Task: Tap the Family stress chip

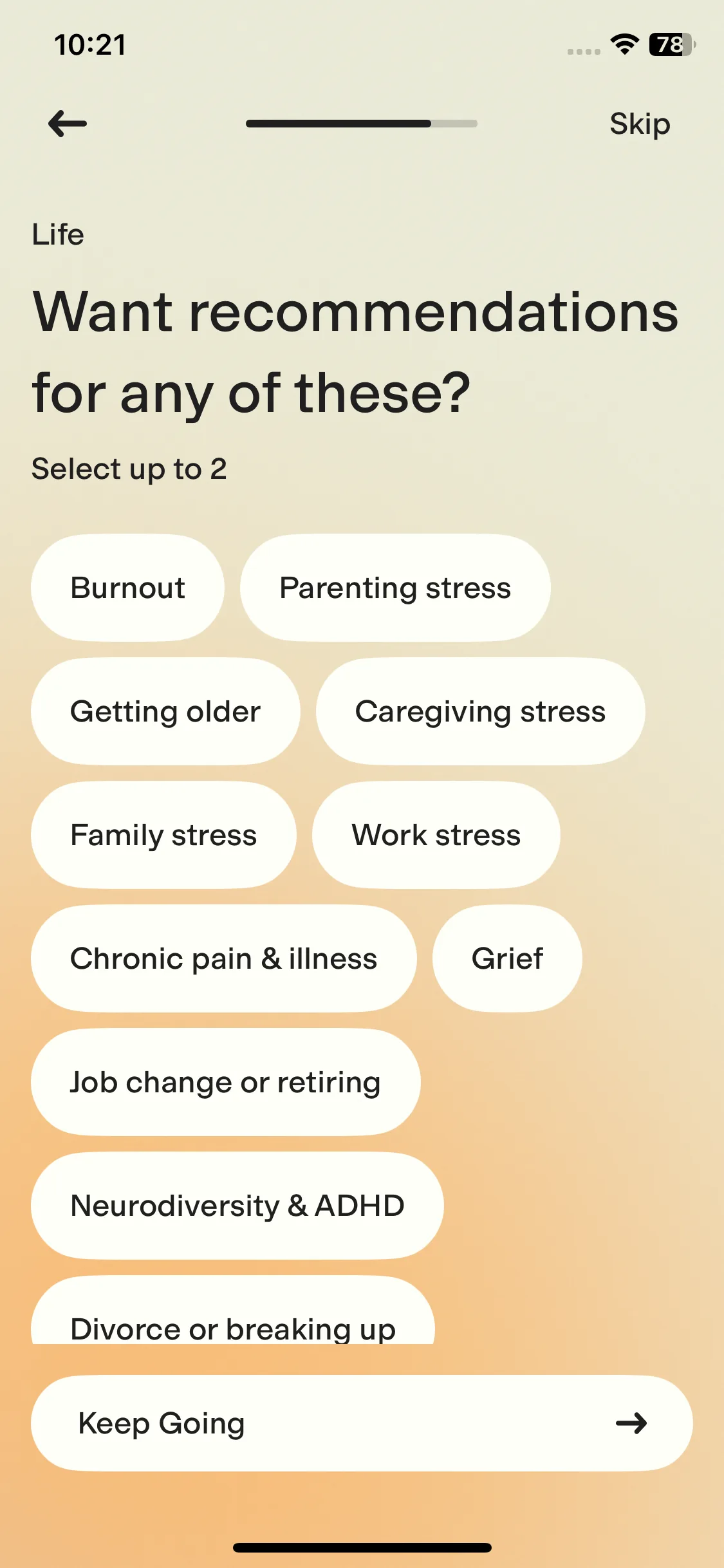Action: click(x=163, y=835)
